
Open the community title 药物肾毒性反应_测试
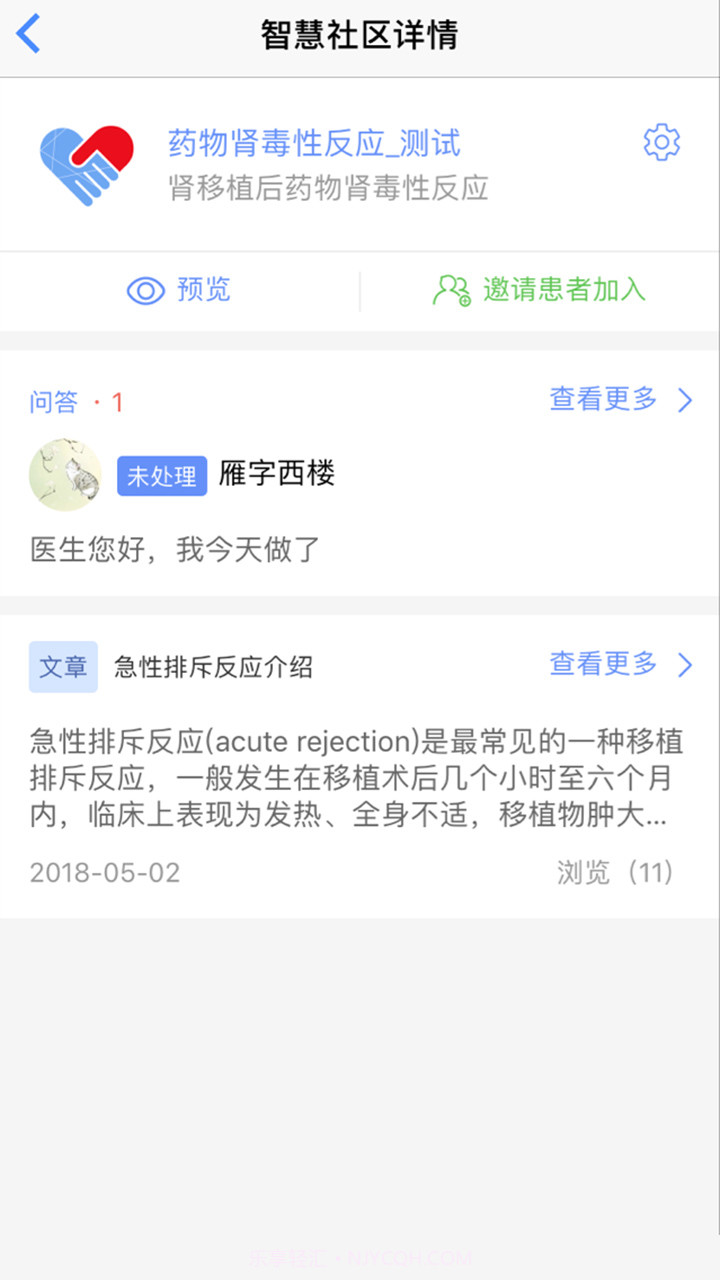click(314, 143)
